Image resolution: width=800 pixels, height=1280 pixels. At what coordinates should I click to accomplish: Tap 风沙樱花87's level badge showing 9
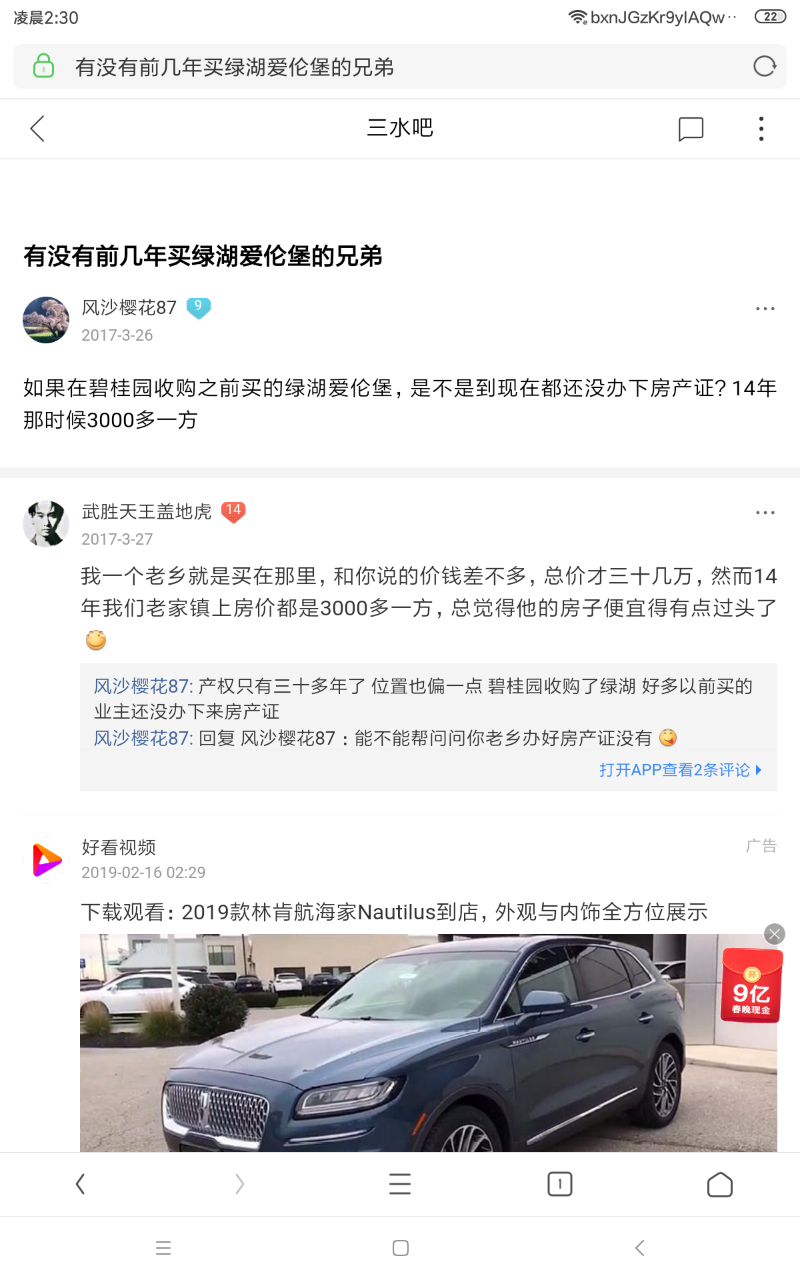[x=198, y=308]
